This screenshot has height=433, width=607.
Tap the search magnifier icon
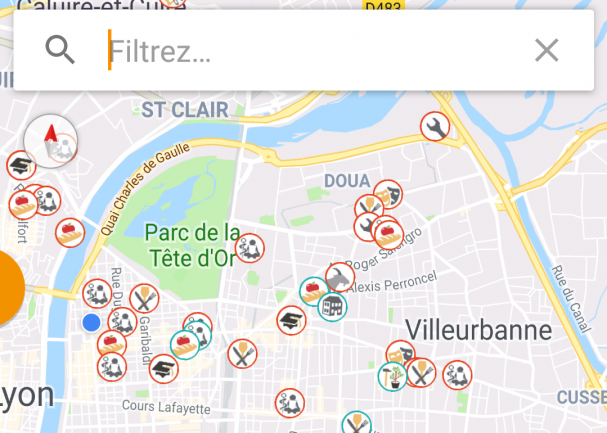click(x=61, y=50)
